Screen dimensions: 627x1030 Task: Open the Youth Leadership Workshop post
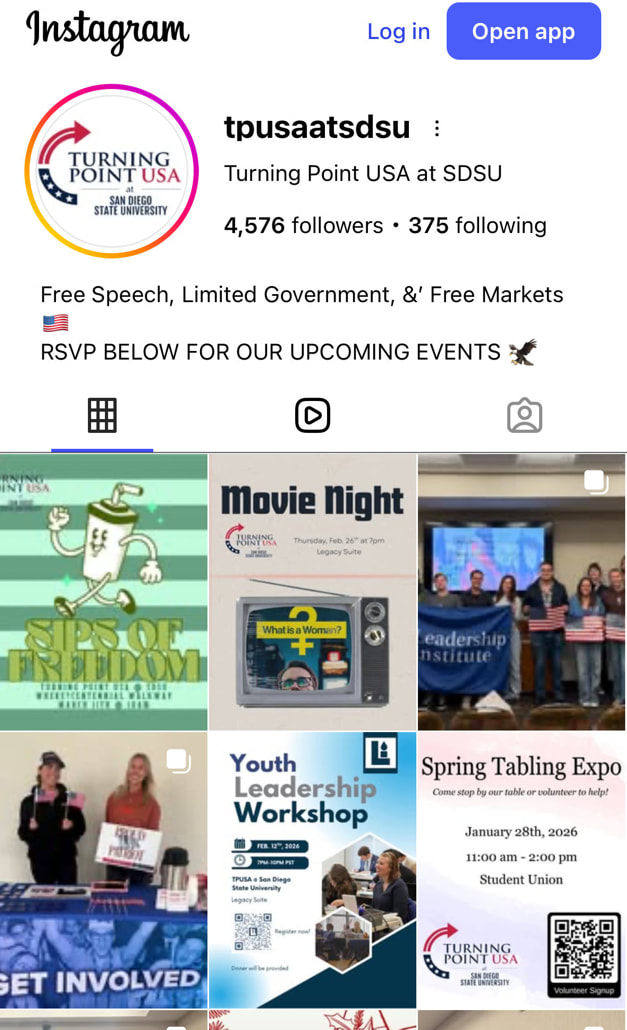[312, 869]
